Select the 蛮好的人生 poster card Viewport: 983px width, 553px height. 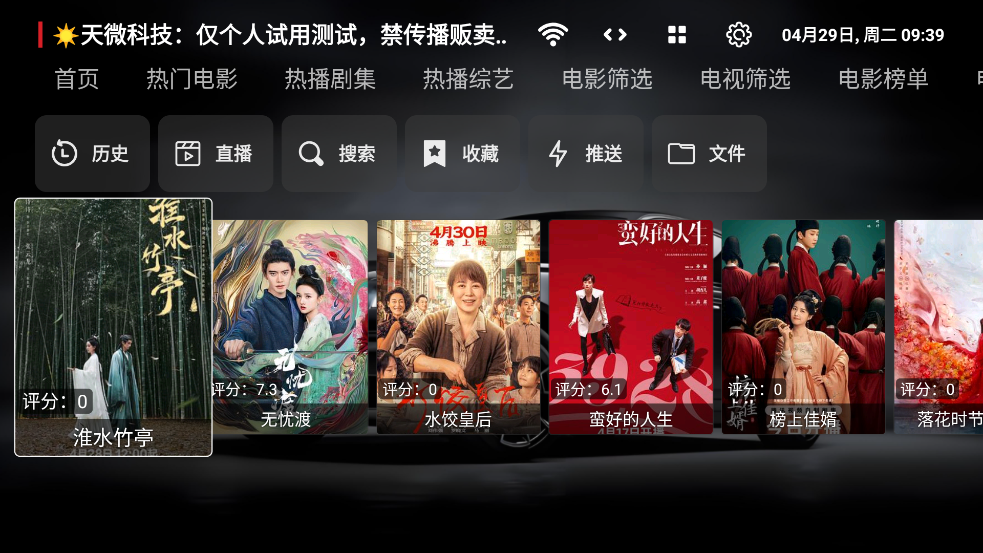[x=630, y=326]
